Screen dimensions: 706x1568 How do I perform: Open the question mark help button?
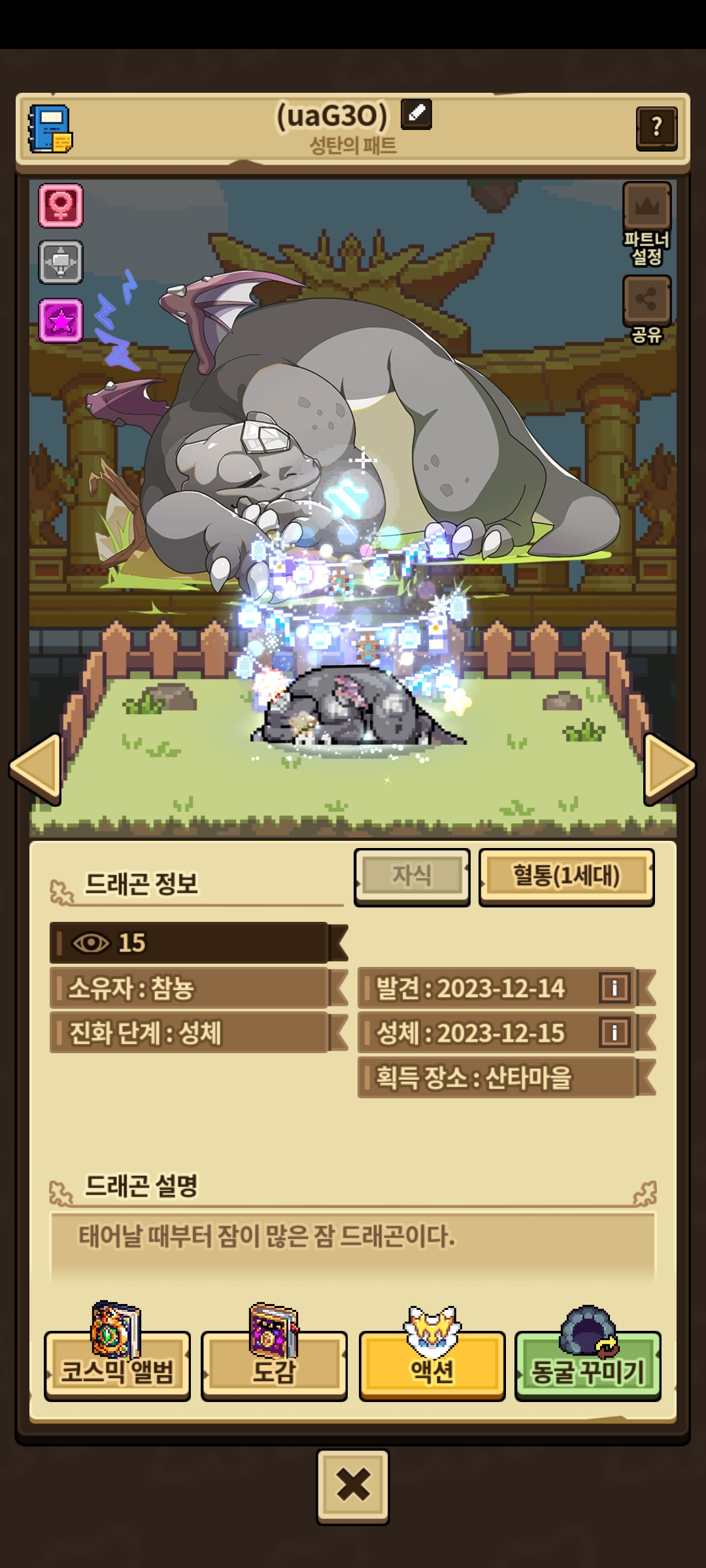click(656, 128)
